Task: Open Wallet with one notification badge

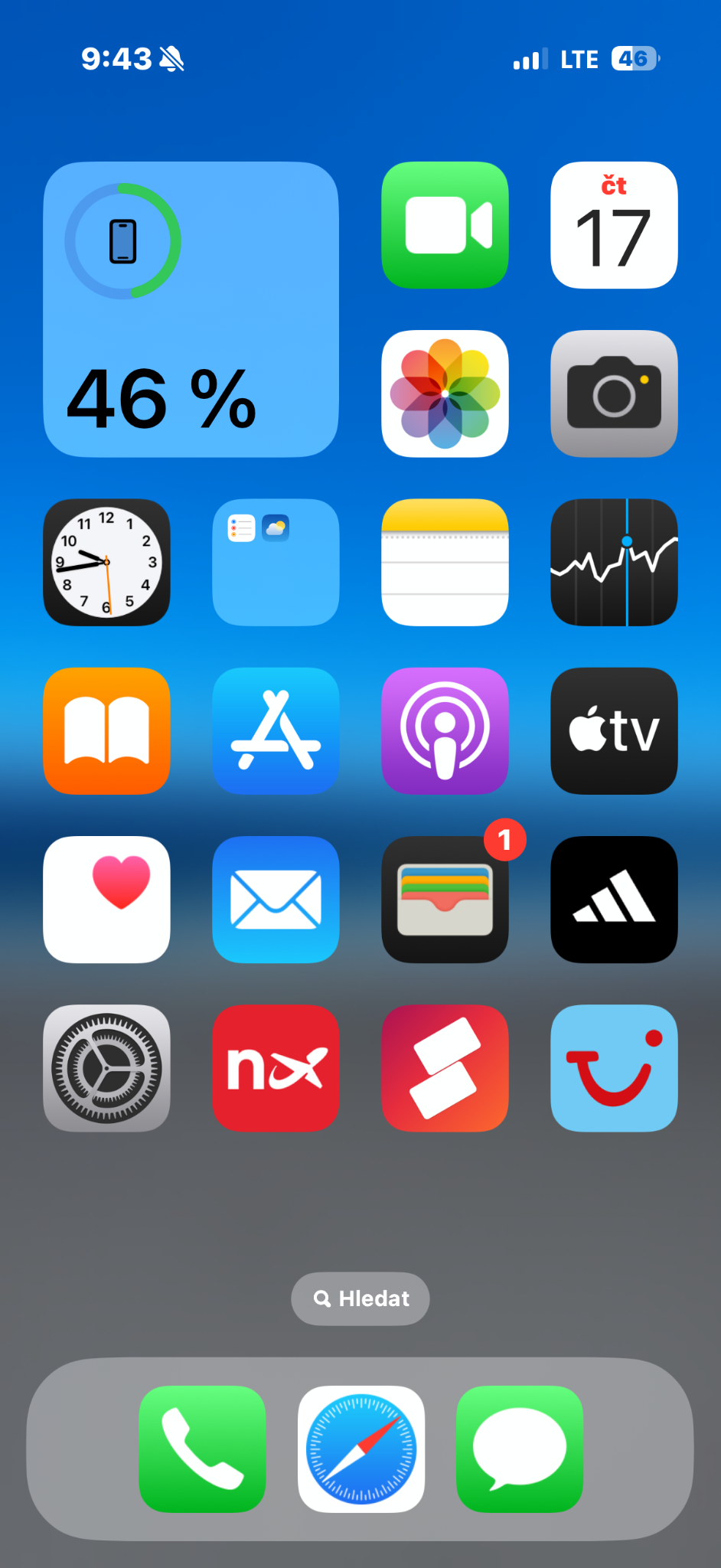Action: [x=445, y=900]
